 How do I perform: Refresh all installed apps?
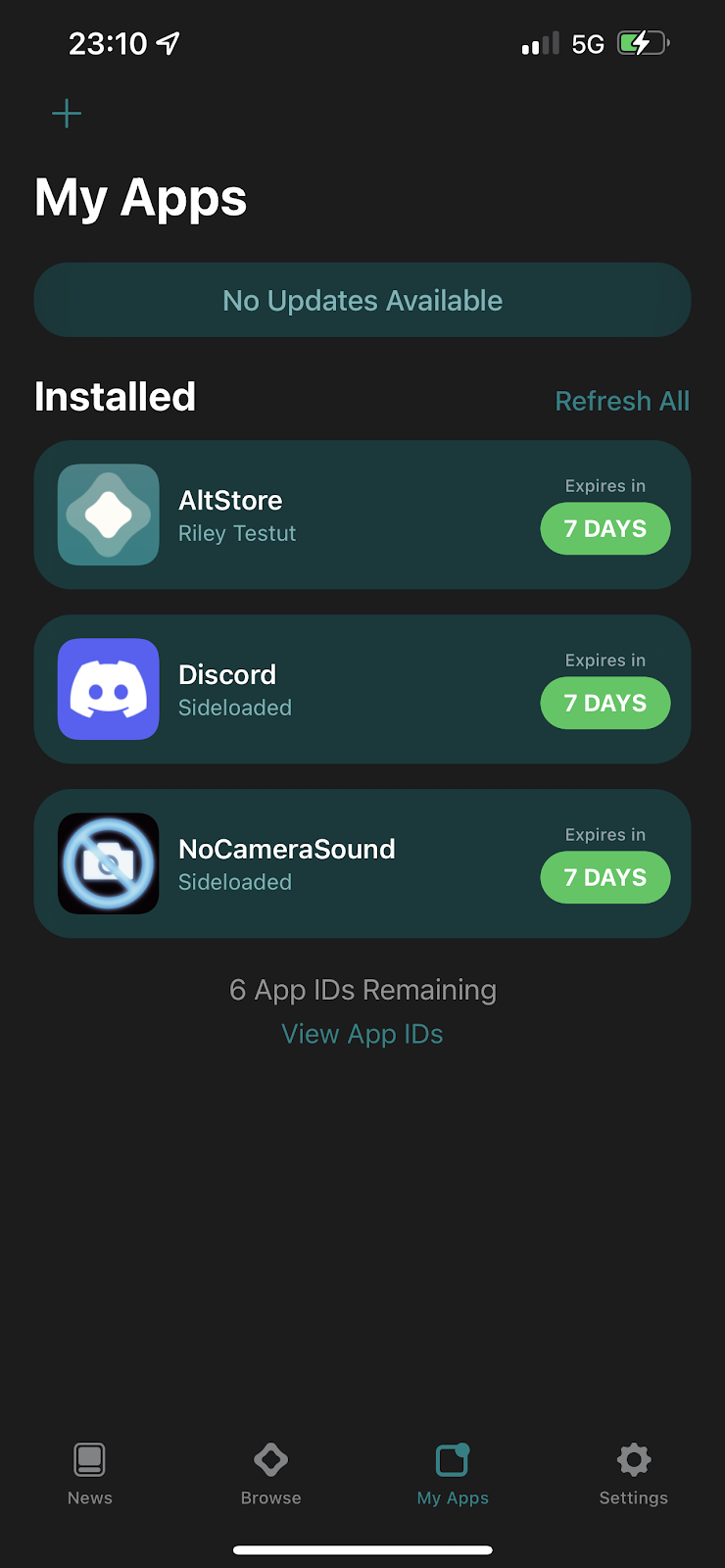[x=622, y=401]
